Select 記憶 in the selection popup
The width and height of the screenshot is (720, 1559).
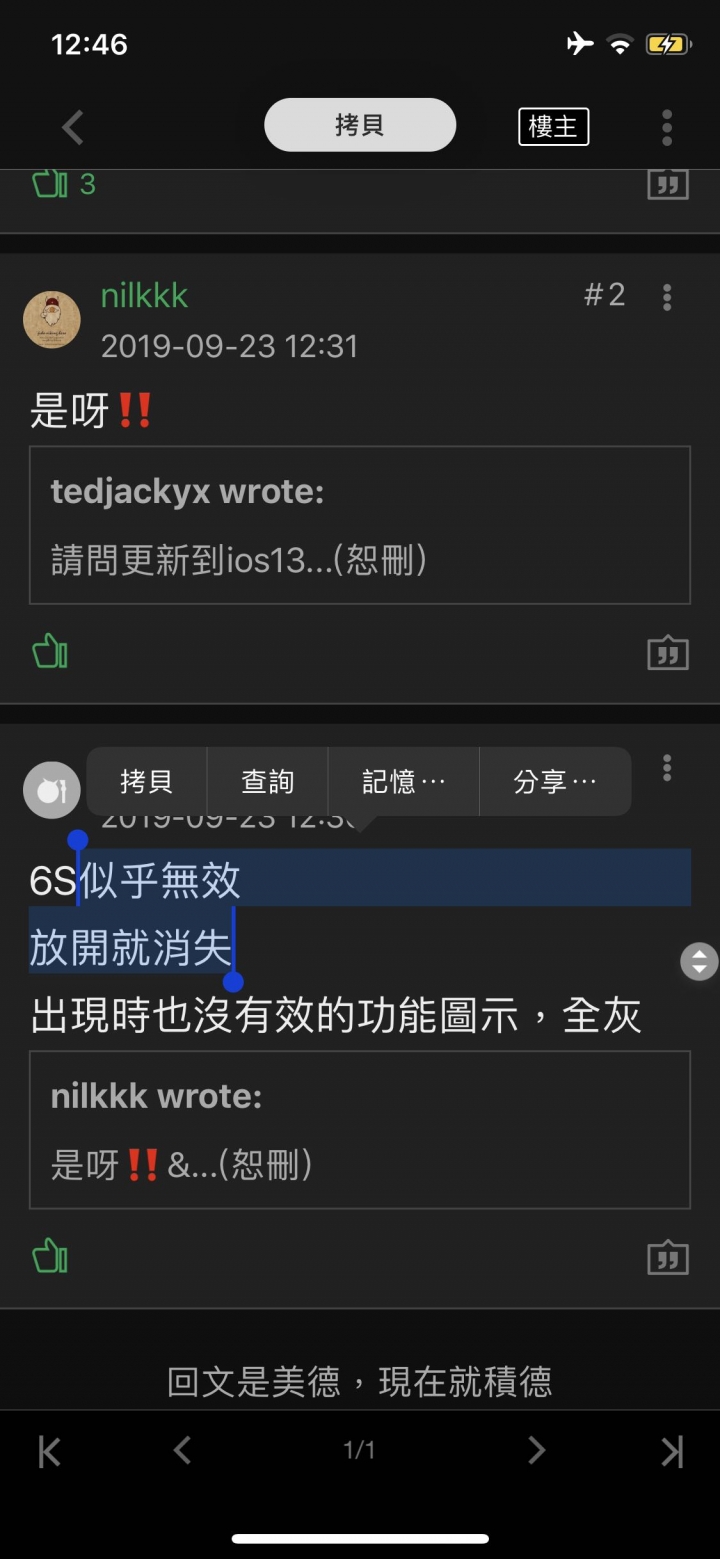[404, 782]
